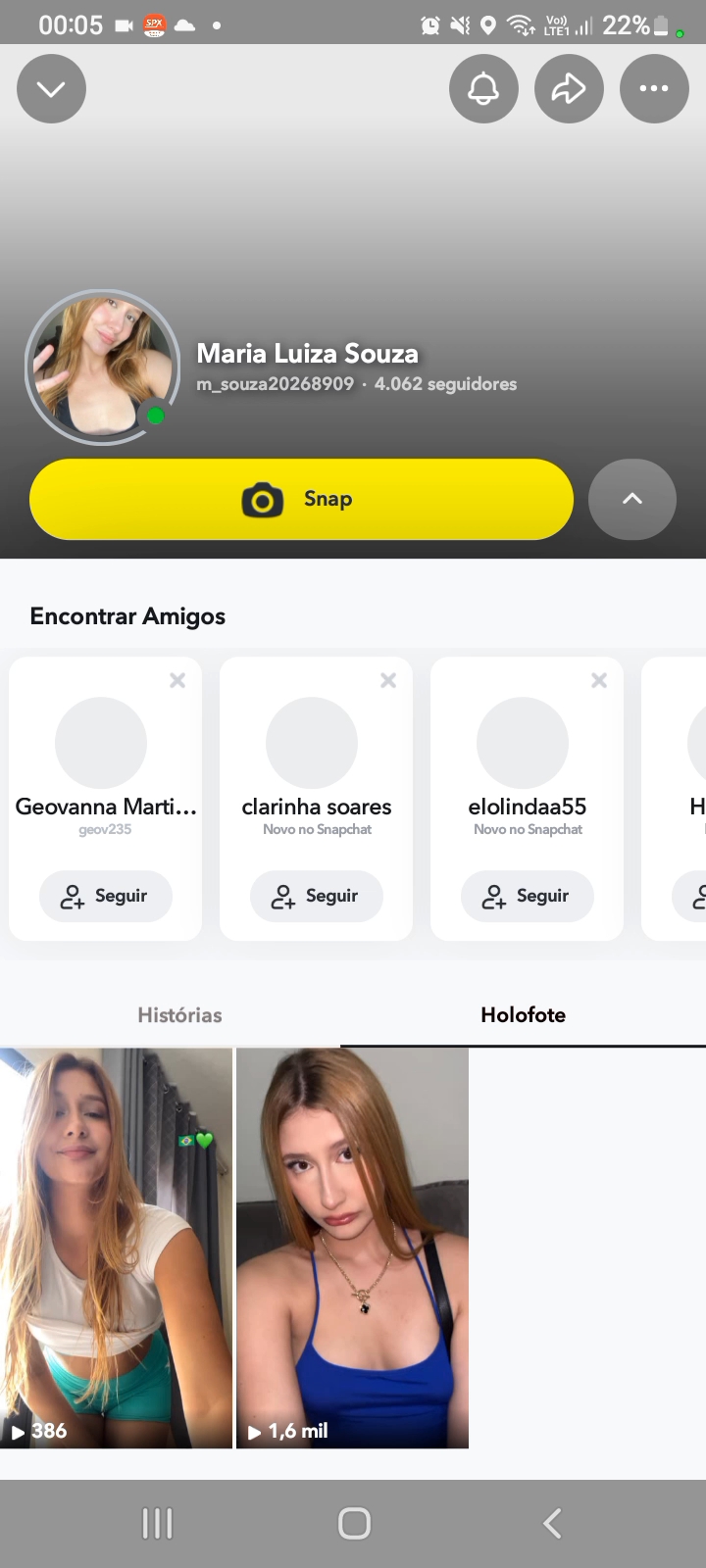Image resolution: width=706 pixels, height=1568 pixels.
Task: Follow clarinha soares
Action: [317, 896]
